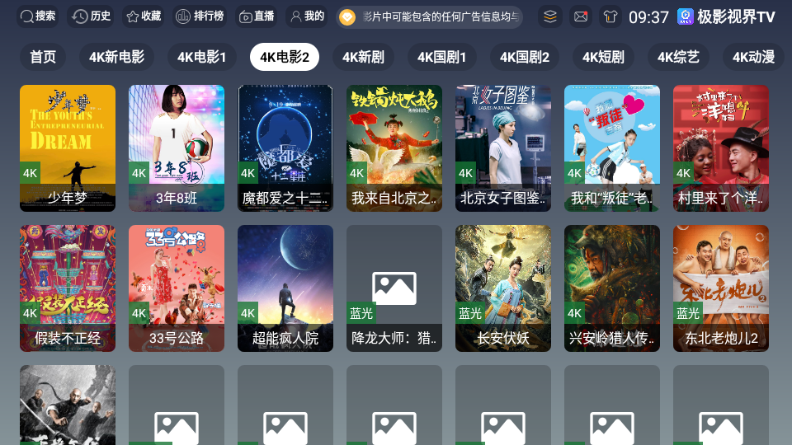Open the stacked layers icon

(x=550, y=17)
